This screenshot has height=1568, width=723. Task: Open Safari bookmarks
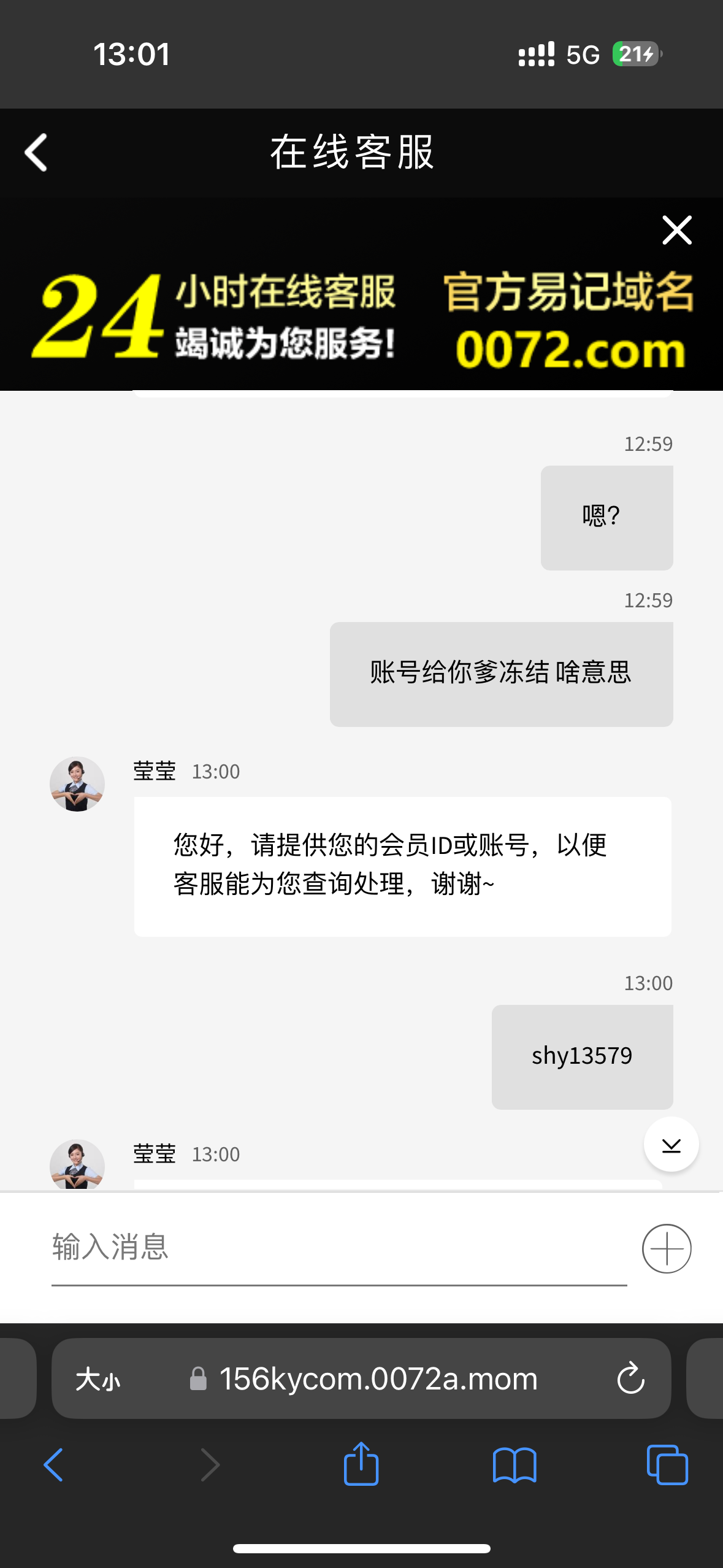(x=515, y=1464)
